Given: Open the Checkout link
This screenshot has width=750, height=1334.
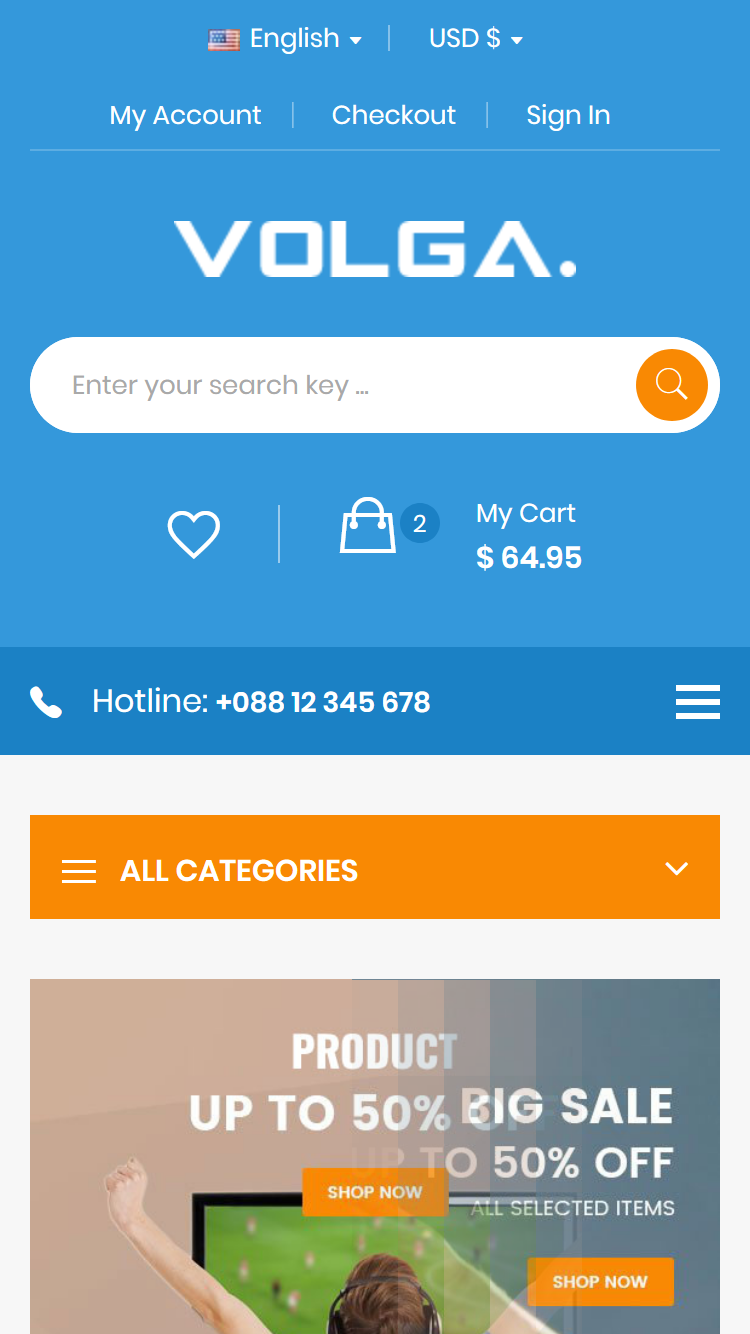Looking at the screenshot, I should click(x=393, y=115).
